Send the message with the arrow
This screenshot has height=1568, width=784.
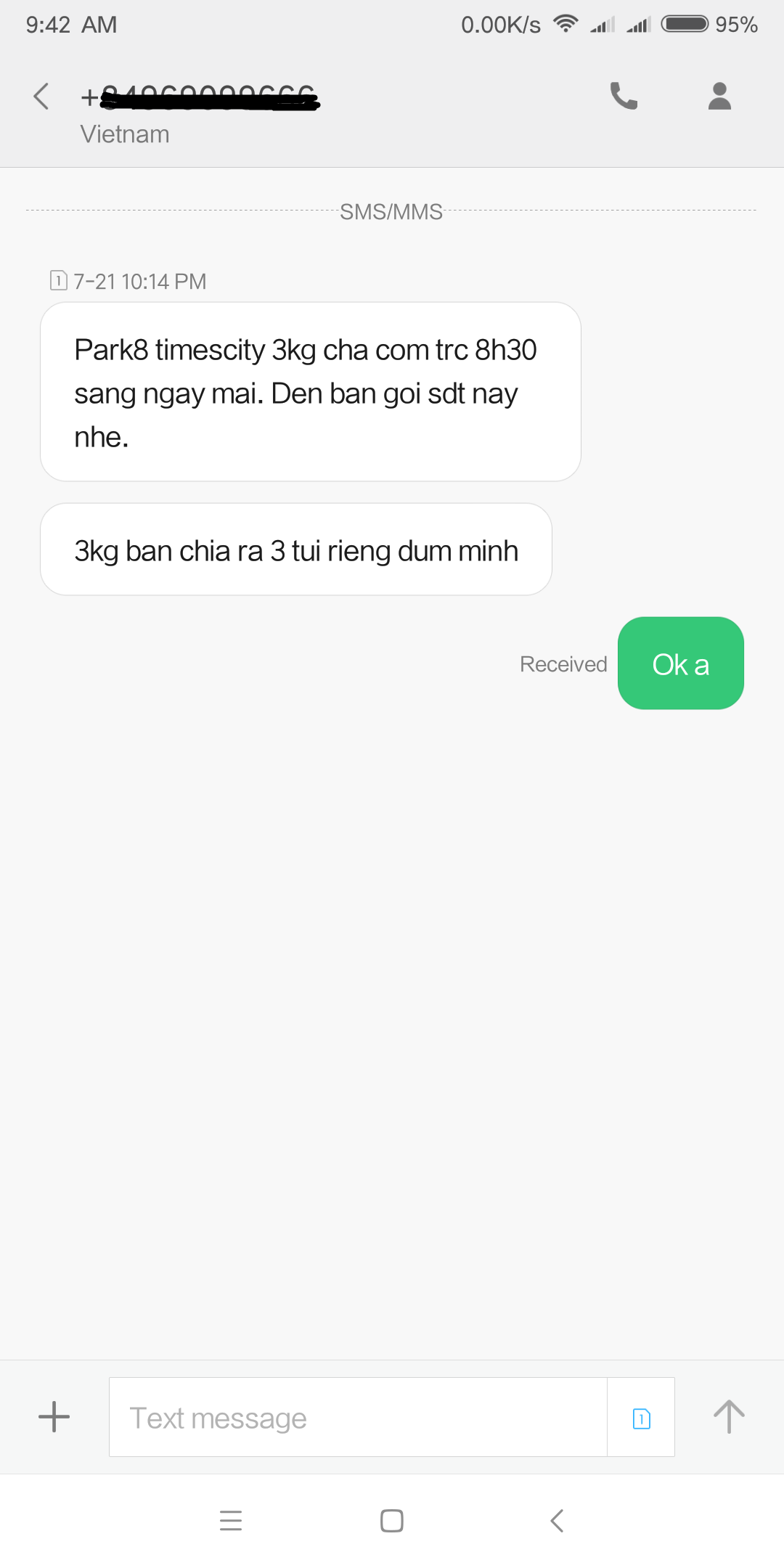click(729, 1417)
